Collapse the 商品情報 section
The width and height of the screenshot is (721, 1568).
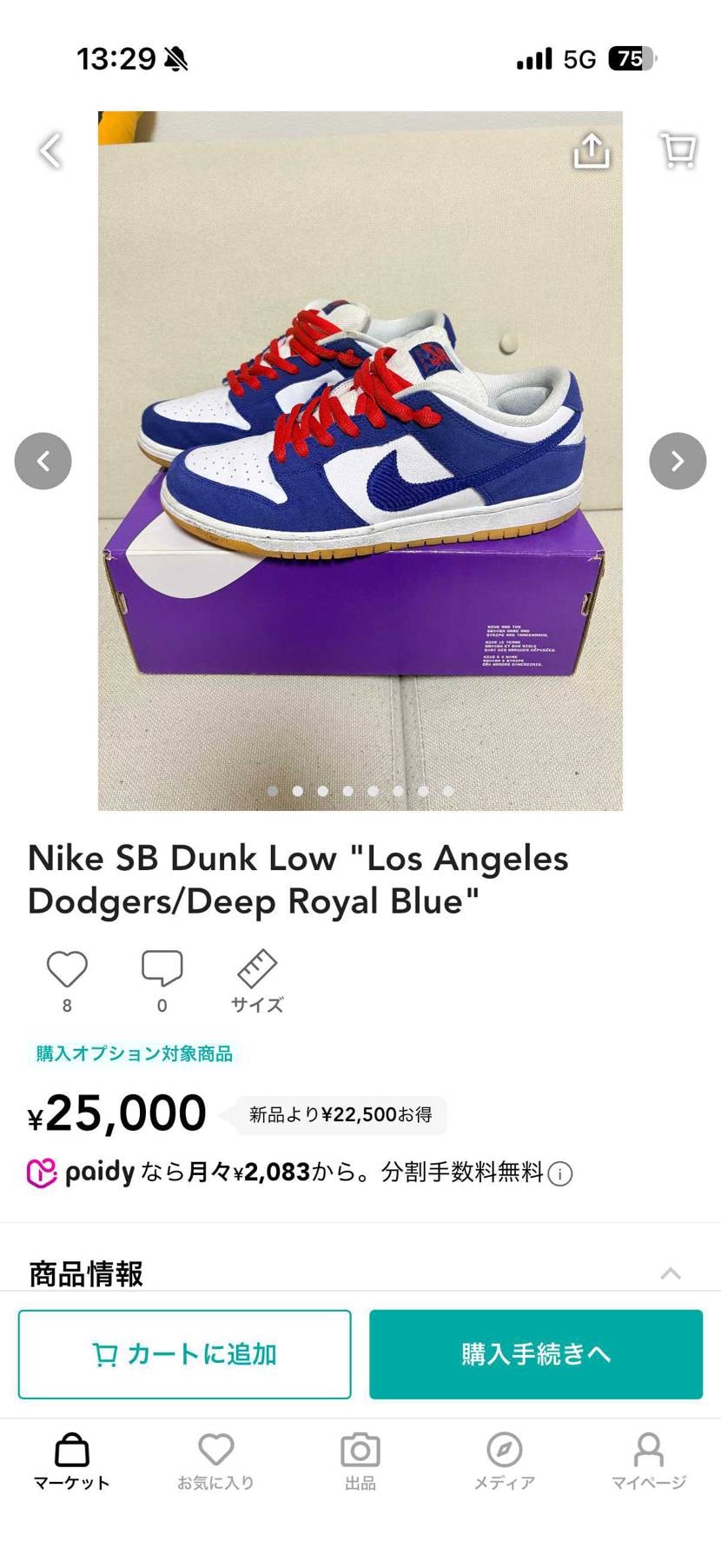tap(670, 1273)
